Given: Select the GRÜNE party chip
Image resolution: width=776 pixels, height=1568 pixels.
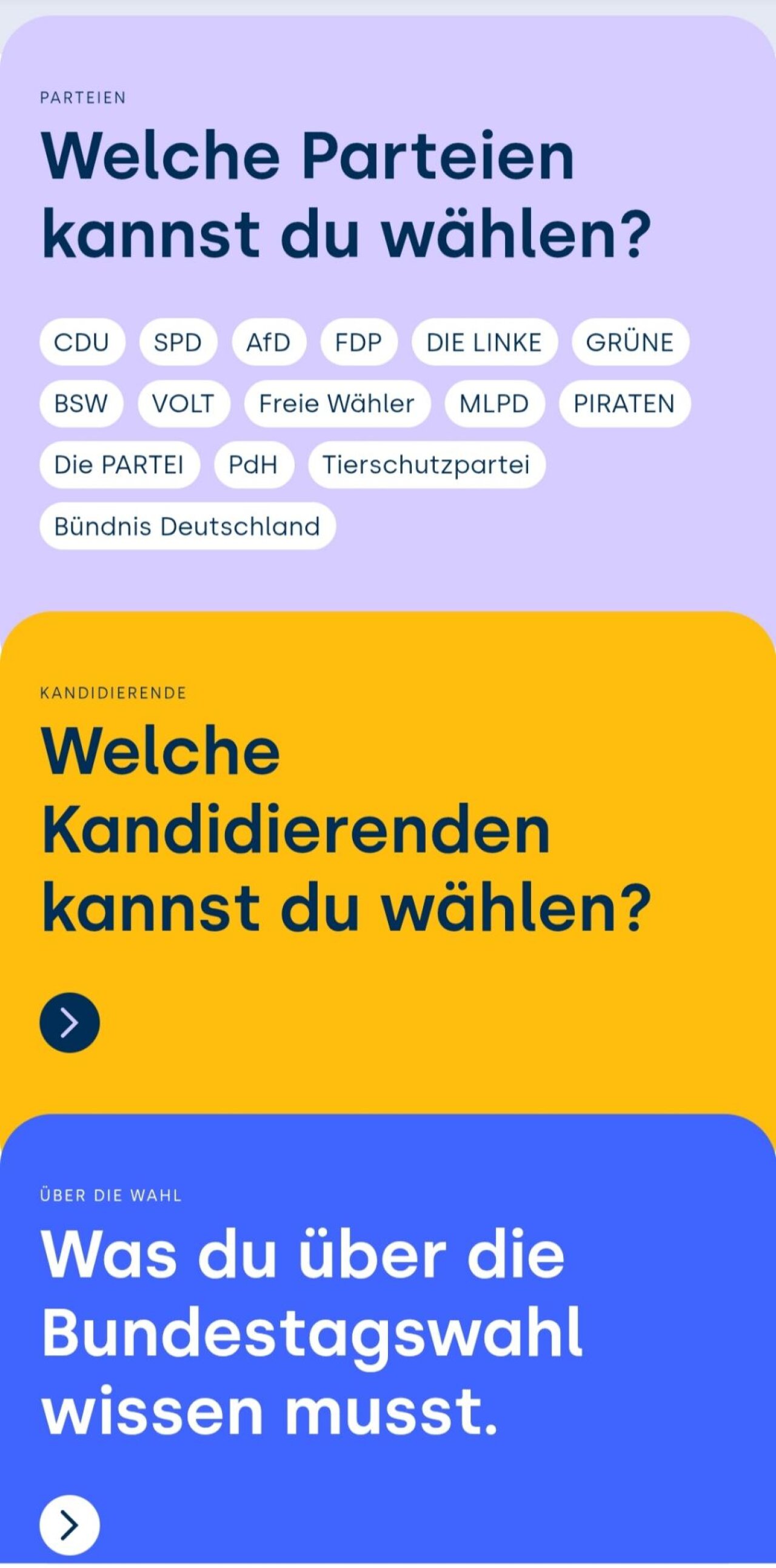Looking at the screenshot, I should (x=629, y=342).
